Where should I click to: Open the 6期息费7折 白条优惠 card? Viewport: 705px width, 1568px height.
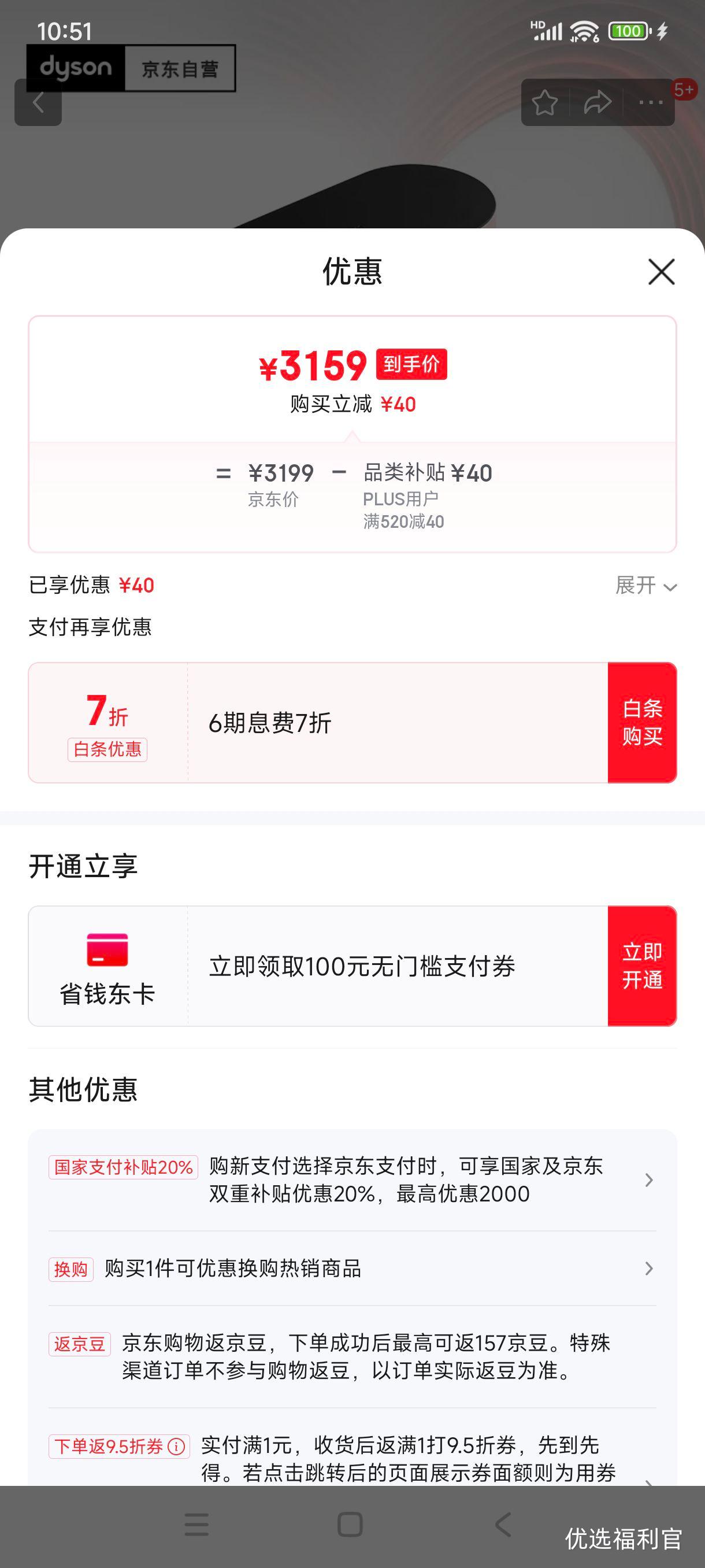point(316,723)
